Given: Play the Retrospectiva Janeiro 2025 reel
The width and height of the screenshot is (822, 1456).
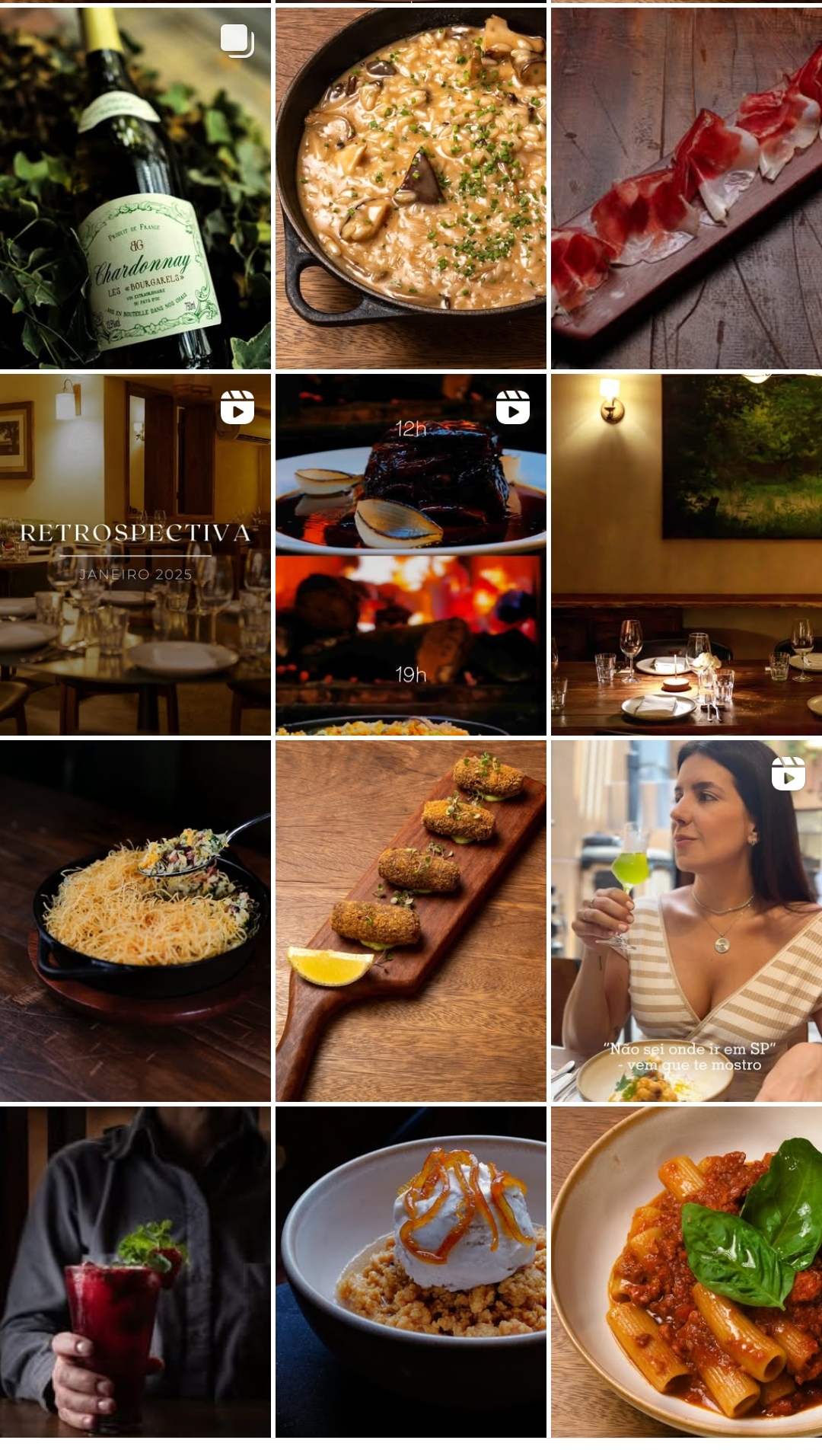Looking at the screenshot, I should click(135, 554).
